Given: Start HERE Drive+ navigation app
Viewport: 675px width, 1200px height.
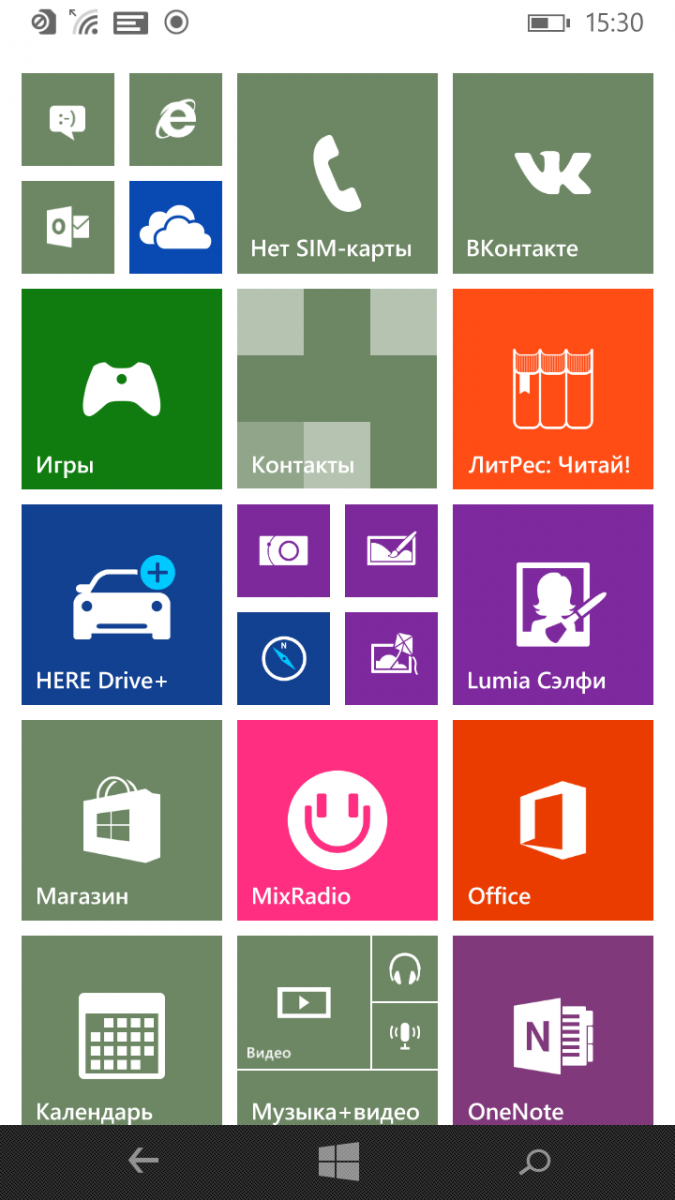Looking at the screenshot, I should point(121,604).
